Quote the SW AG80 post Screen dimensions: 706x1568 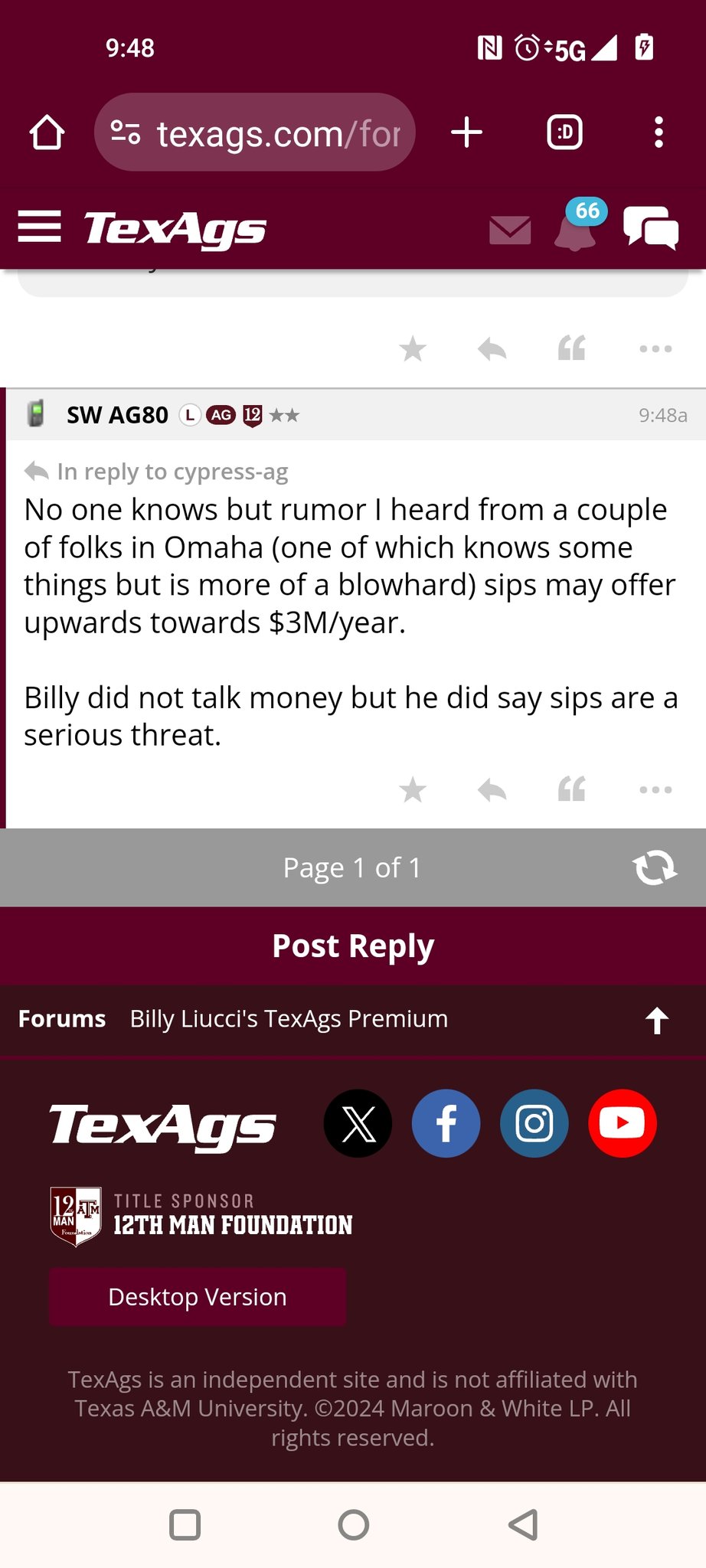point(572,789)
